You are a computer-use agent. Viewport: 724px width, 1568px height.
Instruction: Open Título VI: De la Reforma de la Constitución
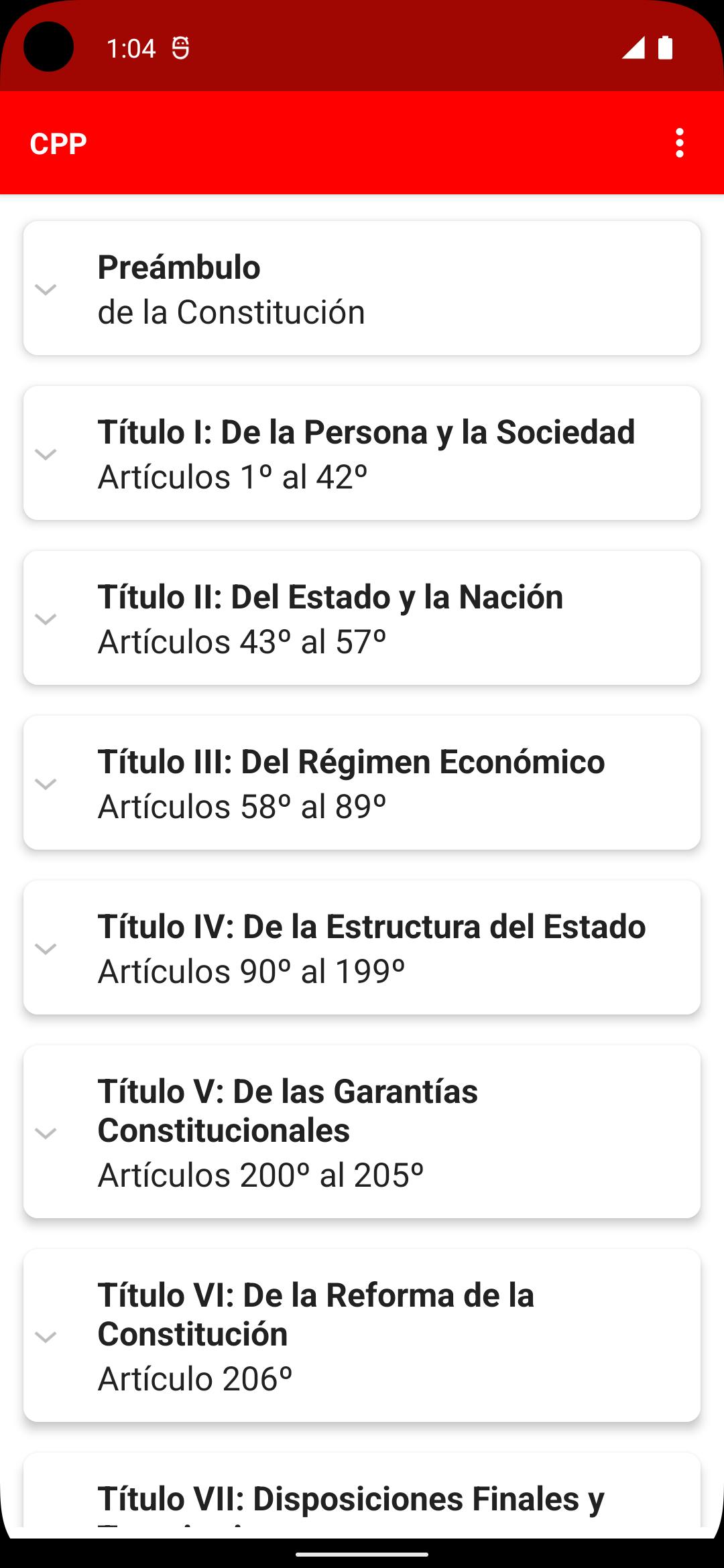(362, 1335)
